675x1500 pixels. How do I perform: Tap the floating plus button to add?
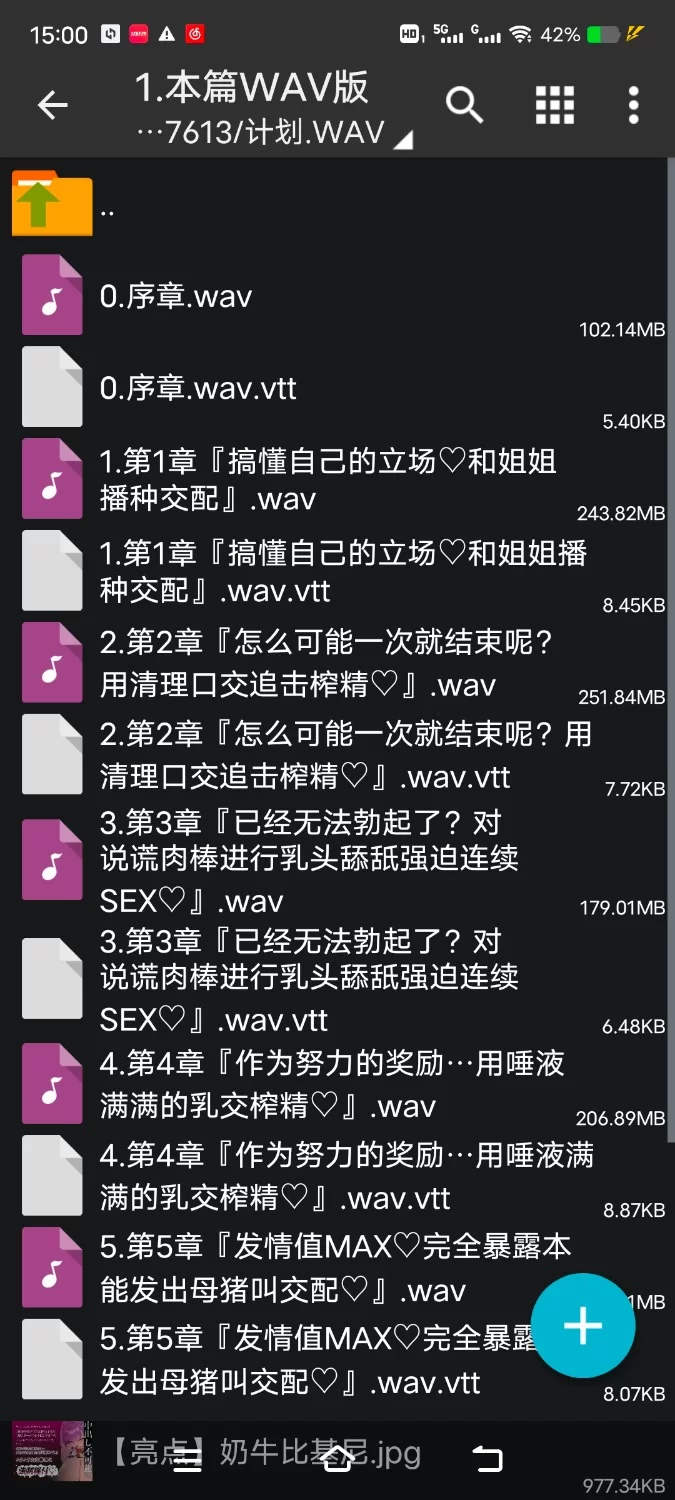(583, 1326)
